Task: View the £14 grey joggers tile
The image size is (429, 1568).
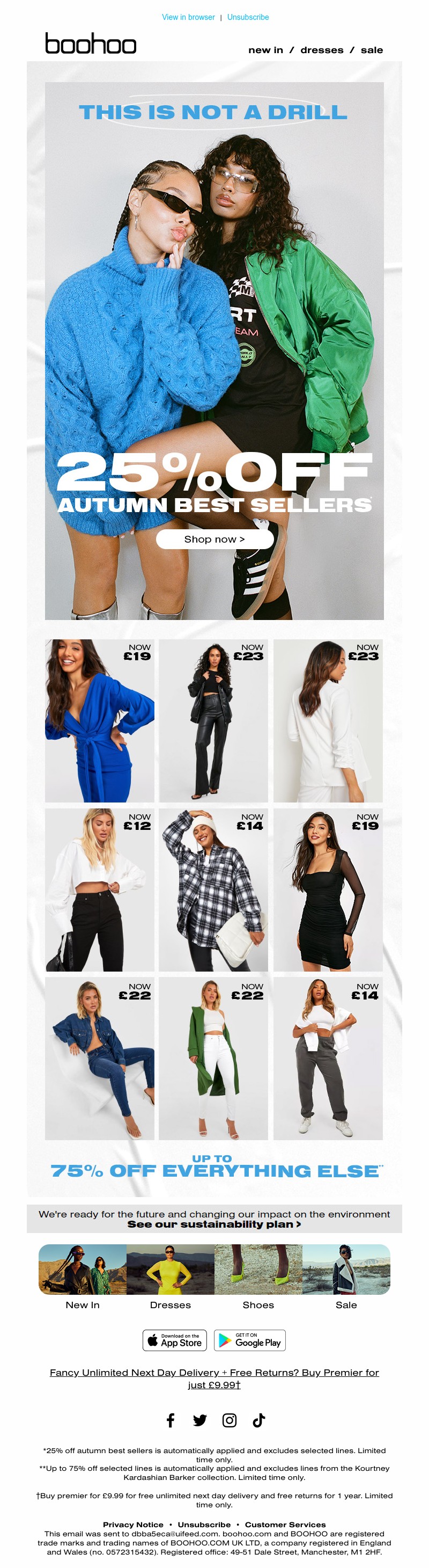Action: coord(328,1059)
